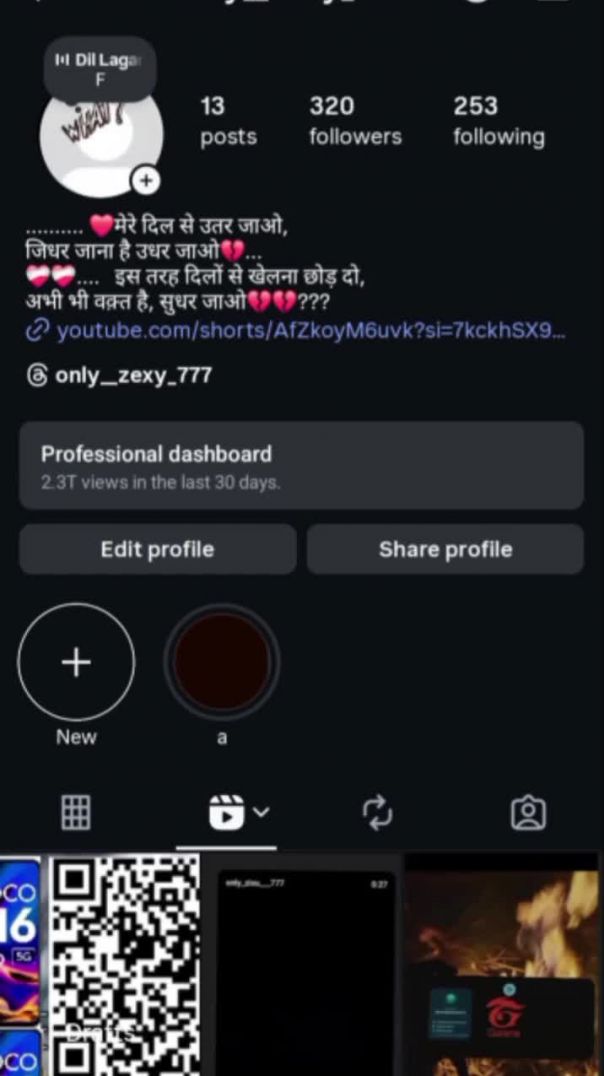The image size is (604, 1076).
Task: Switch to the reposts tab
Action: [378, 812]
